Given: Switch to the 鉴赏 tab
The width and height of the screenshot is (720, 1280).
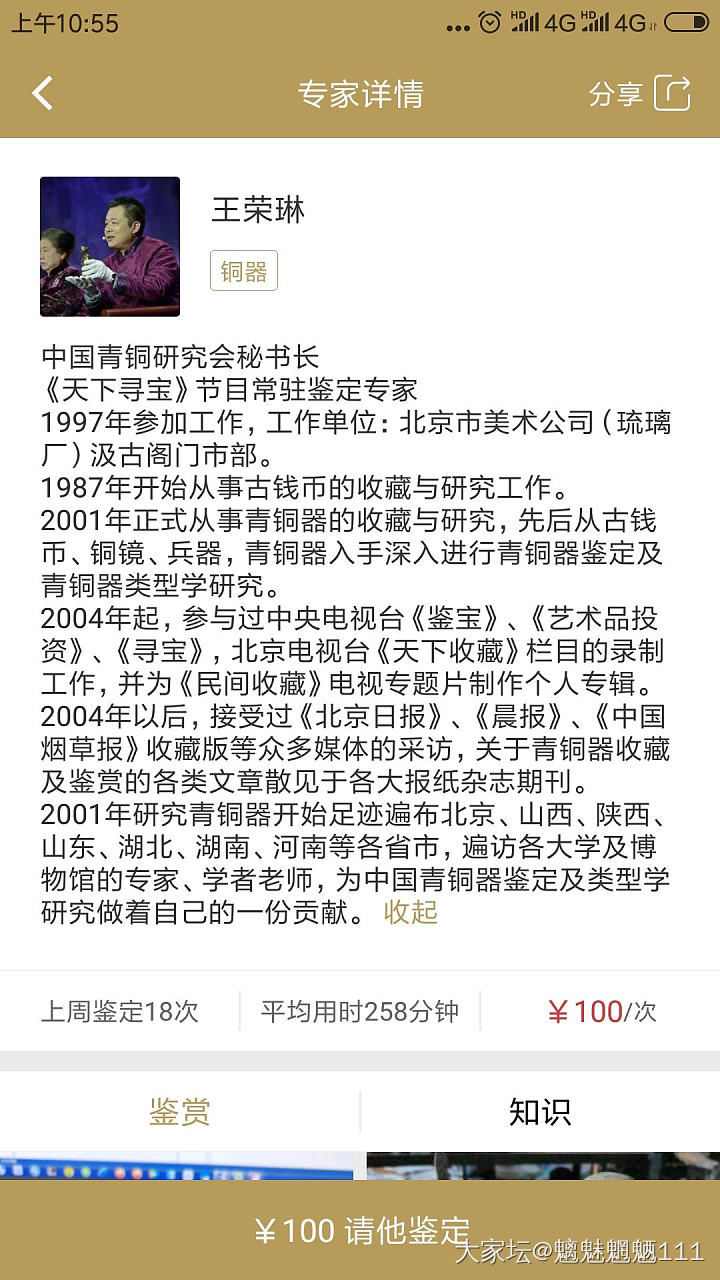Looking at the screenshot, I should tap(180, 1112).
